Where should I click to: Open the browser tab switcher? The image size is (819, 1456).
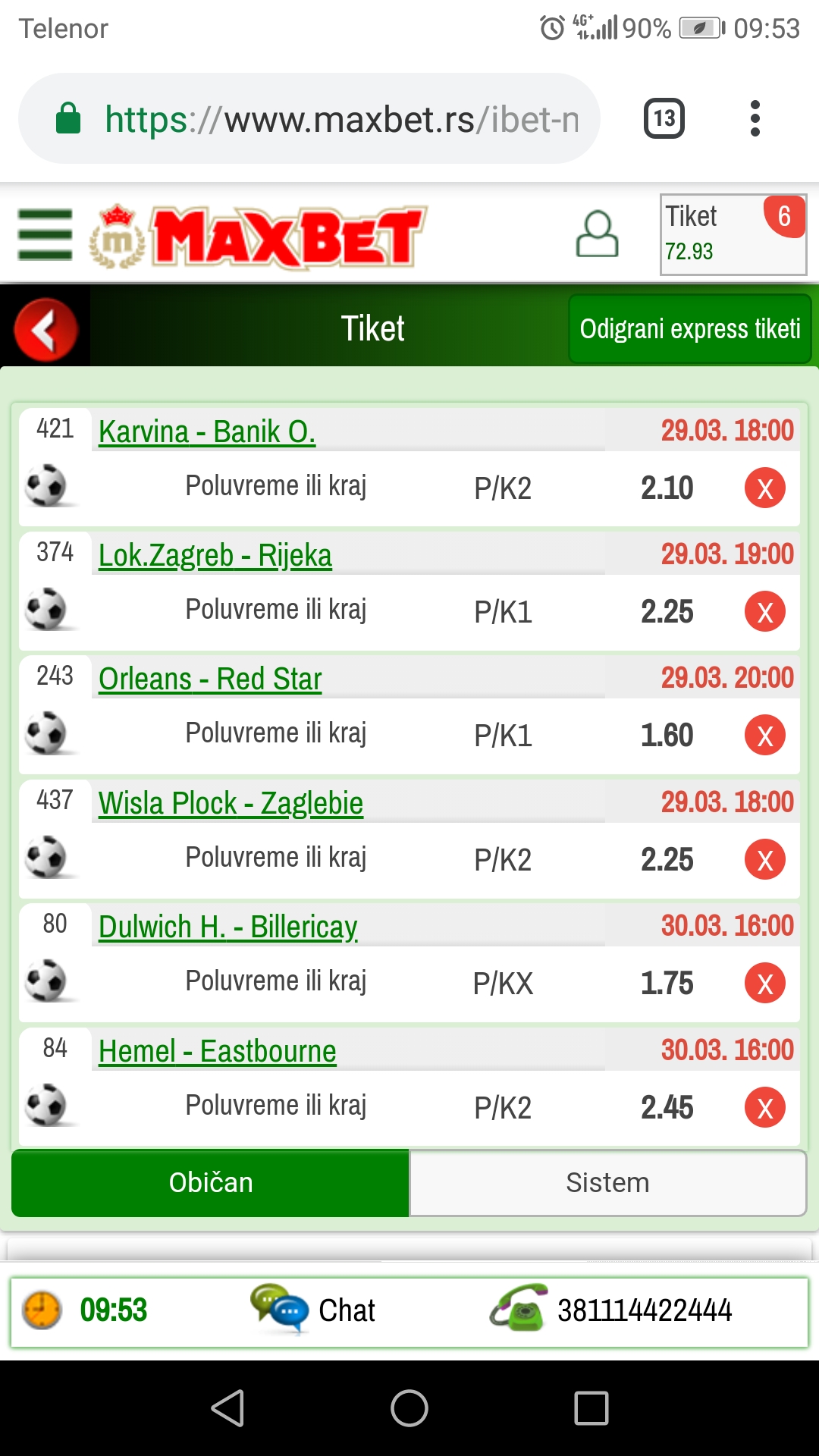click(x=664, y=118)
